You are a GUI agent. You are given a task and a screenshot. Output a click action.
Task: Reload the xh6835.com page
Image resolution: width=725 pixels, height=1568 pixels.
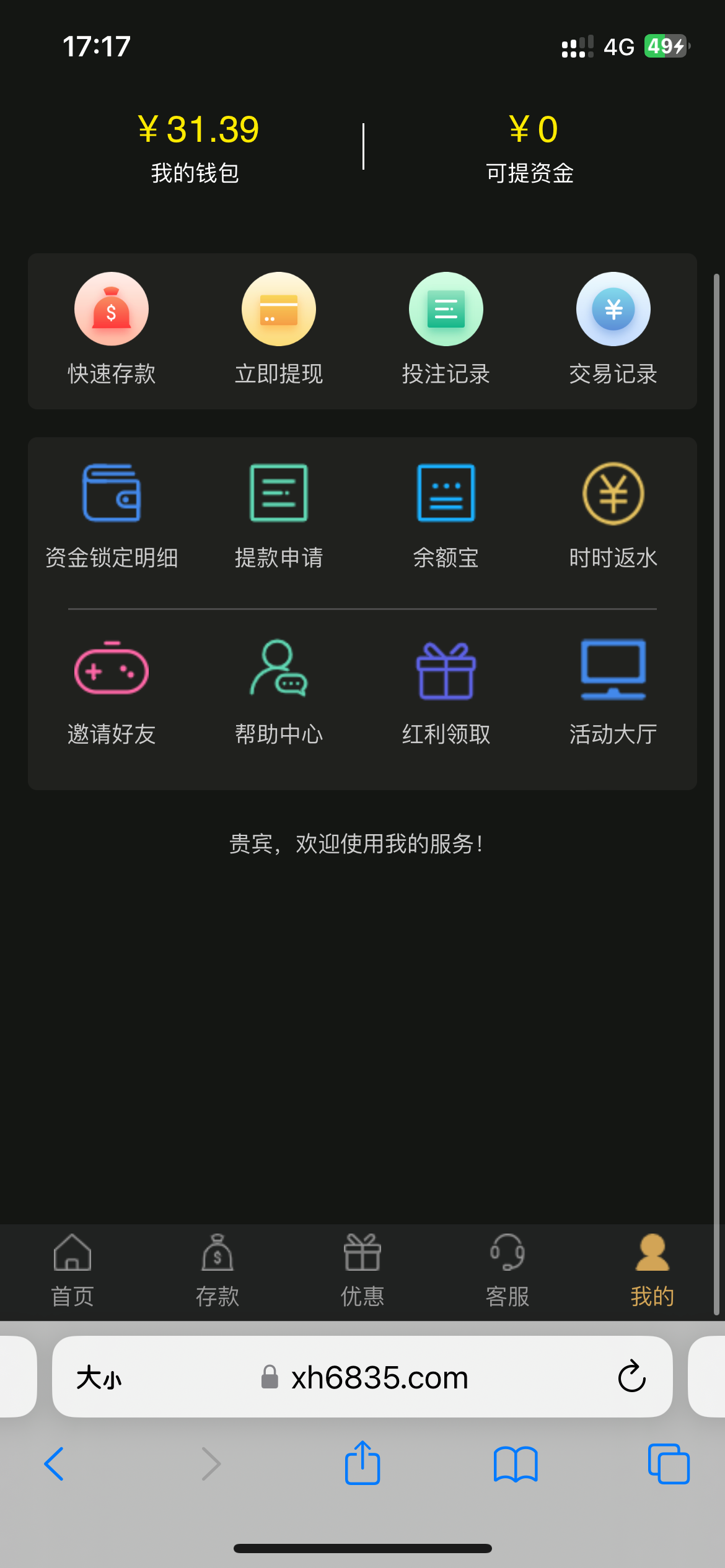(x=631, y=1376)
